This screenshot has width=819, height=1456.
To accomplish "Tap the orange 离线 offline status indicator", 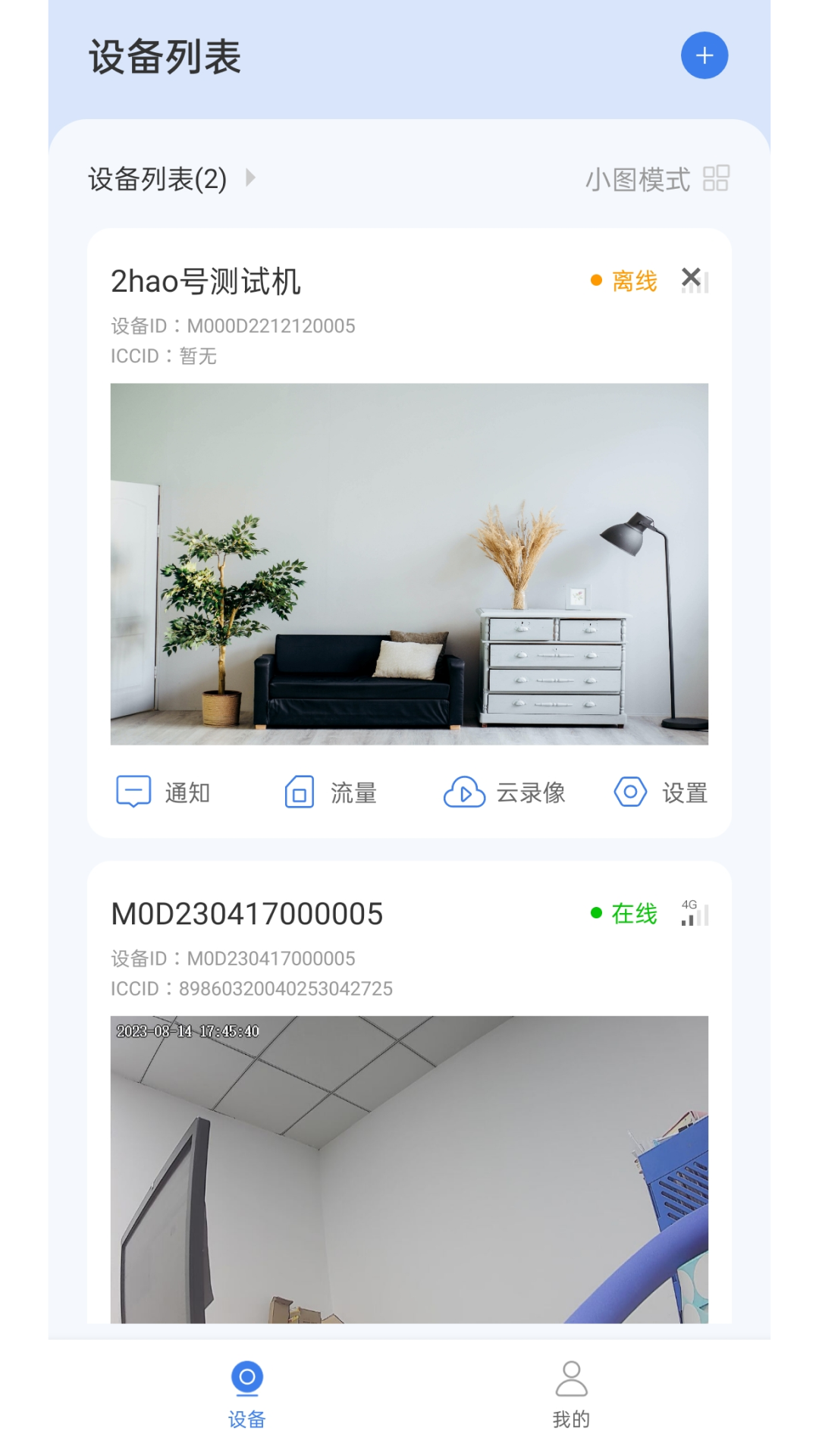I will (x=625, y=281).
